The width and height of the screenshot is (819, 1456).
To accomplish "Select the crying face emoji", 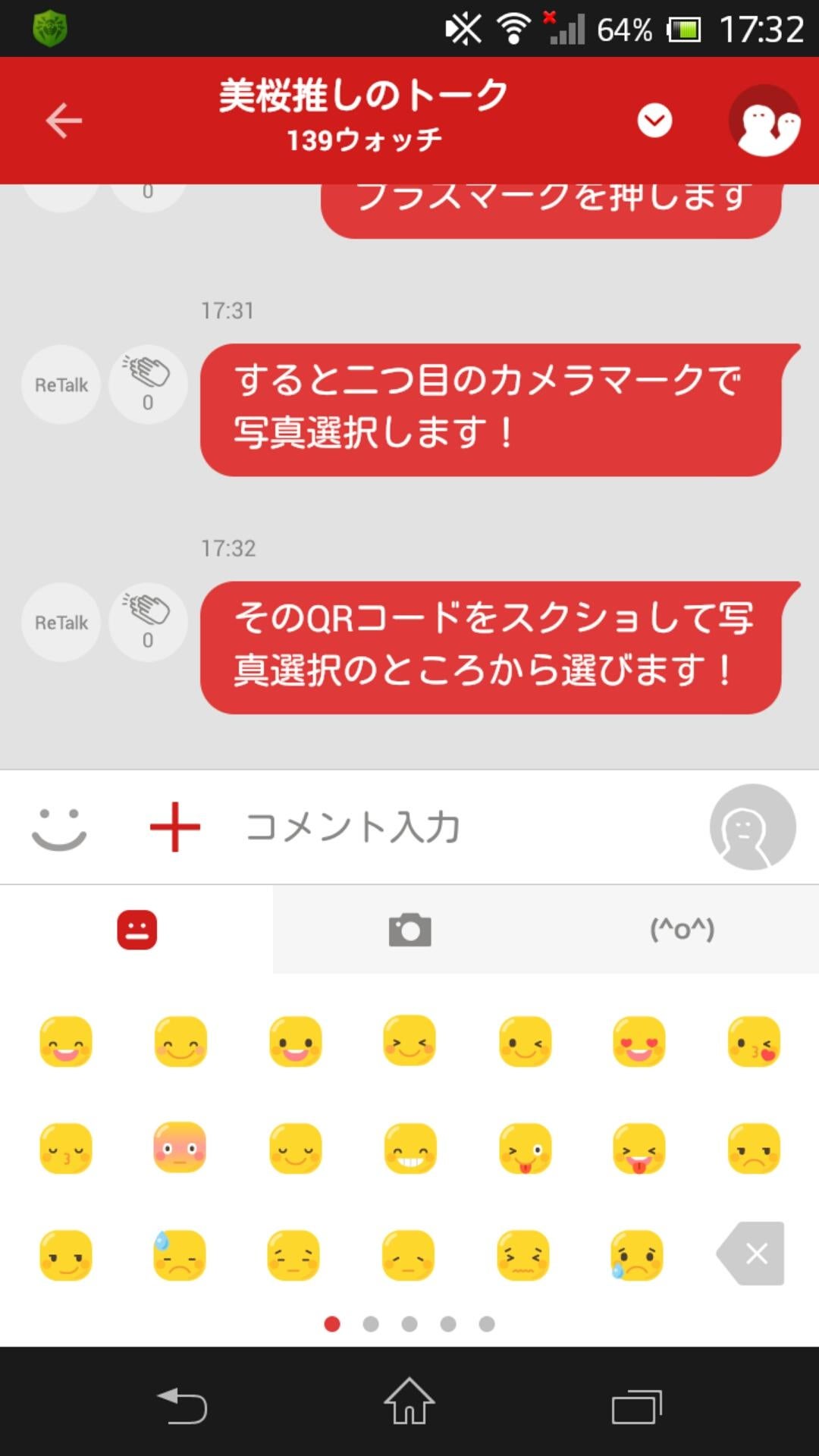I will pos(637,1256).
